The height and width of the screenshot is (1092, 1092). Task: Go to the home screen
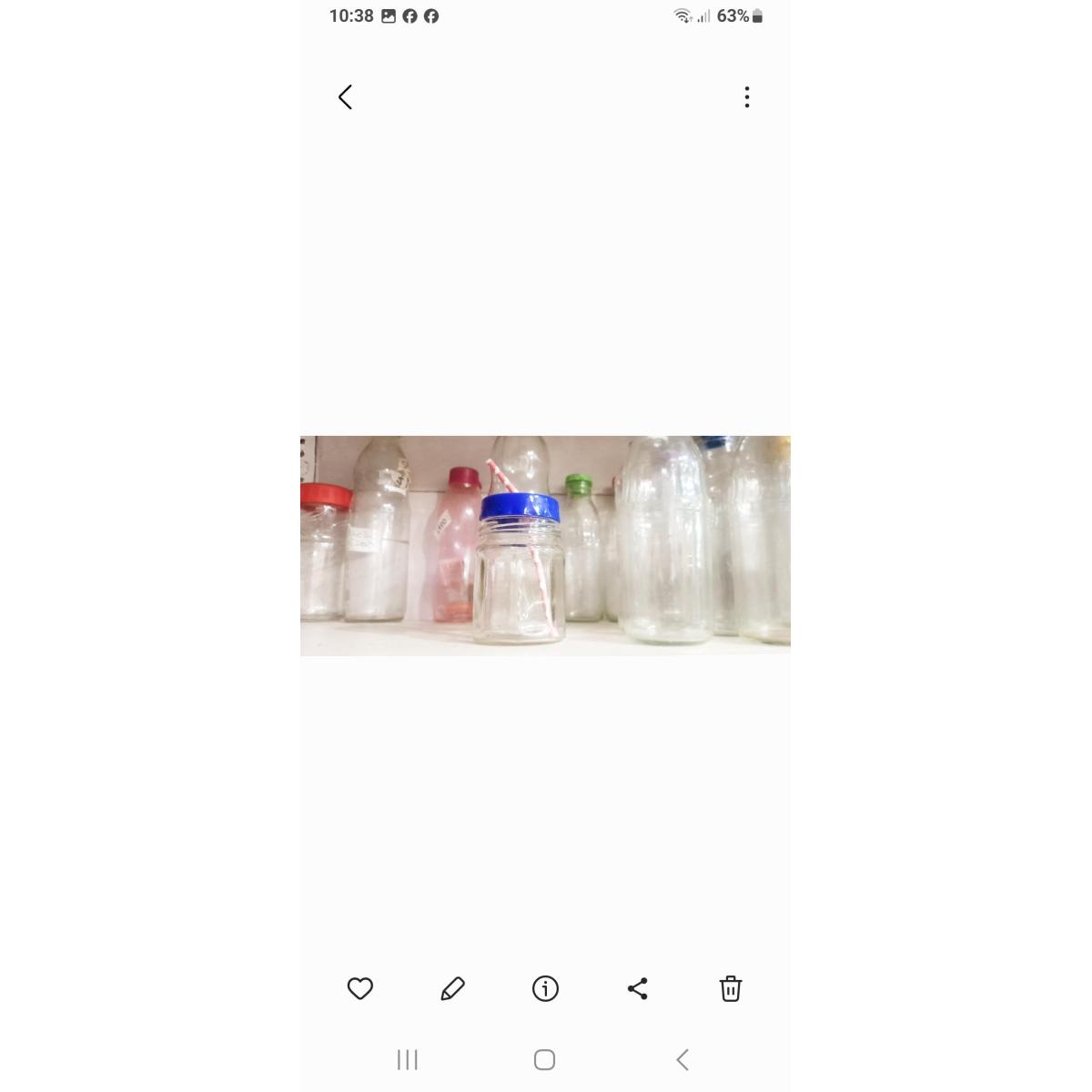click(x=544, y=1059)
